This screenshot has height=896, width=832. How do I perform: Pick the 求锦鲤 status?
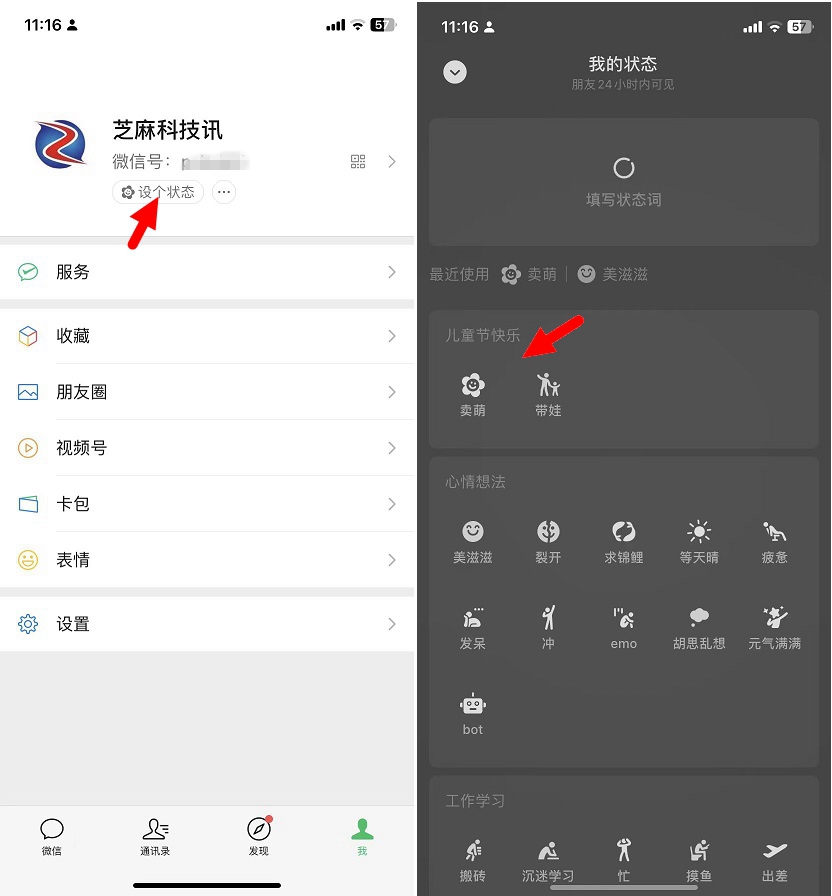623,541
